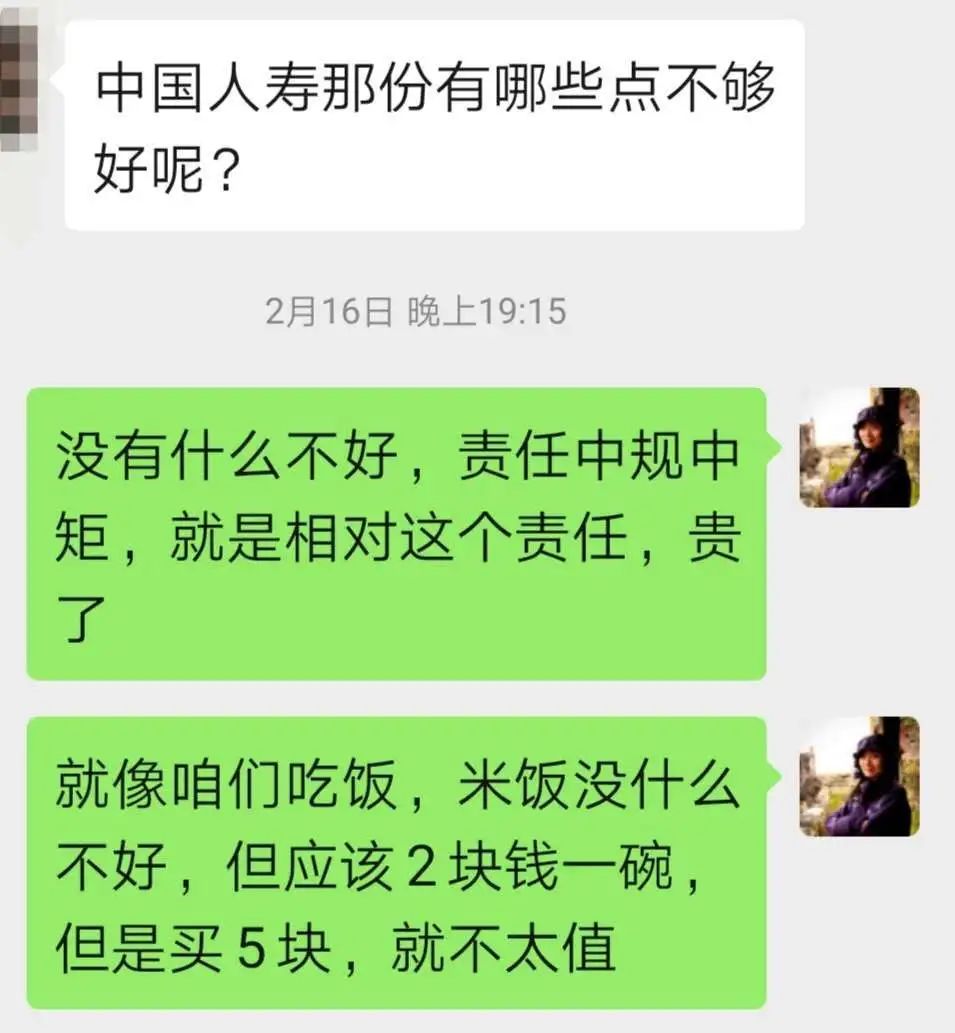
Task: Open avatar beside the 就像咱们吃饭 message
Action: (x=859, y=776)
